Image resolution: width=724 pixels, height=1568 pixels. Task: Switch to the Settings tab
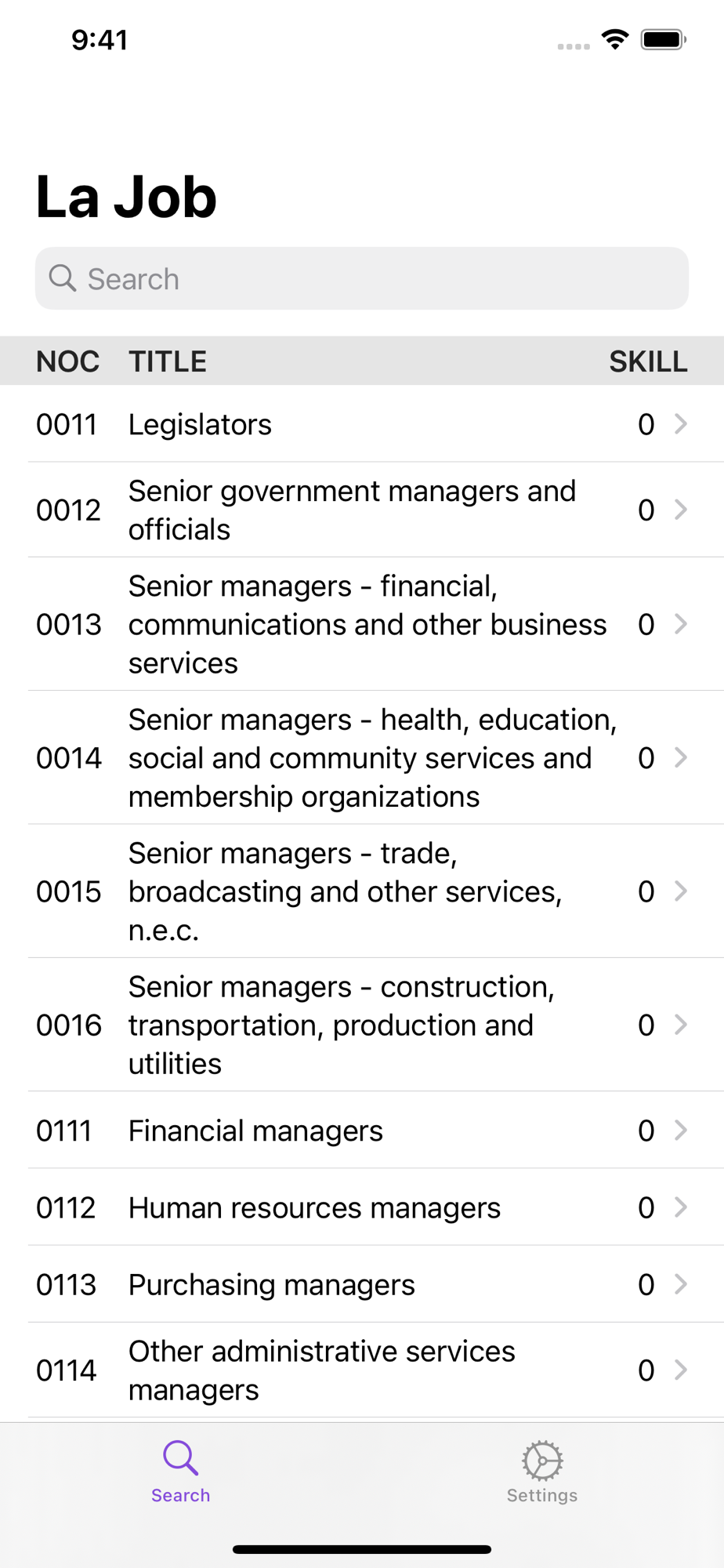tap(542, 1472)
